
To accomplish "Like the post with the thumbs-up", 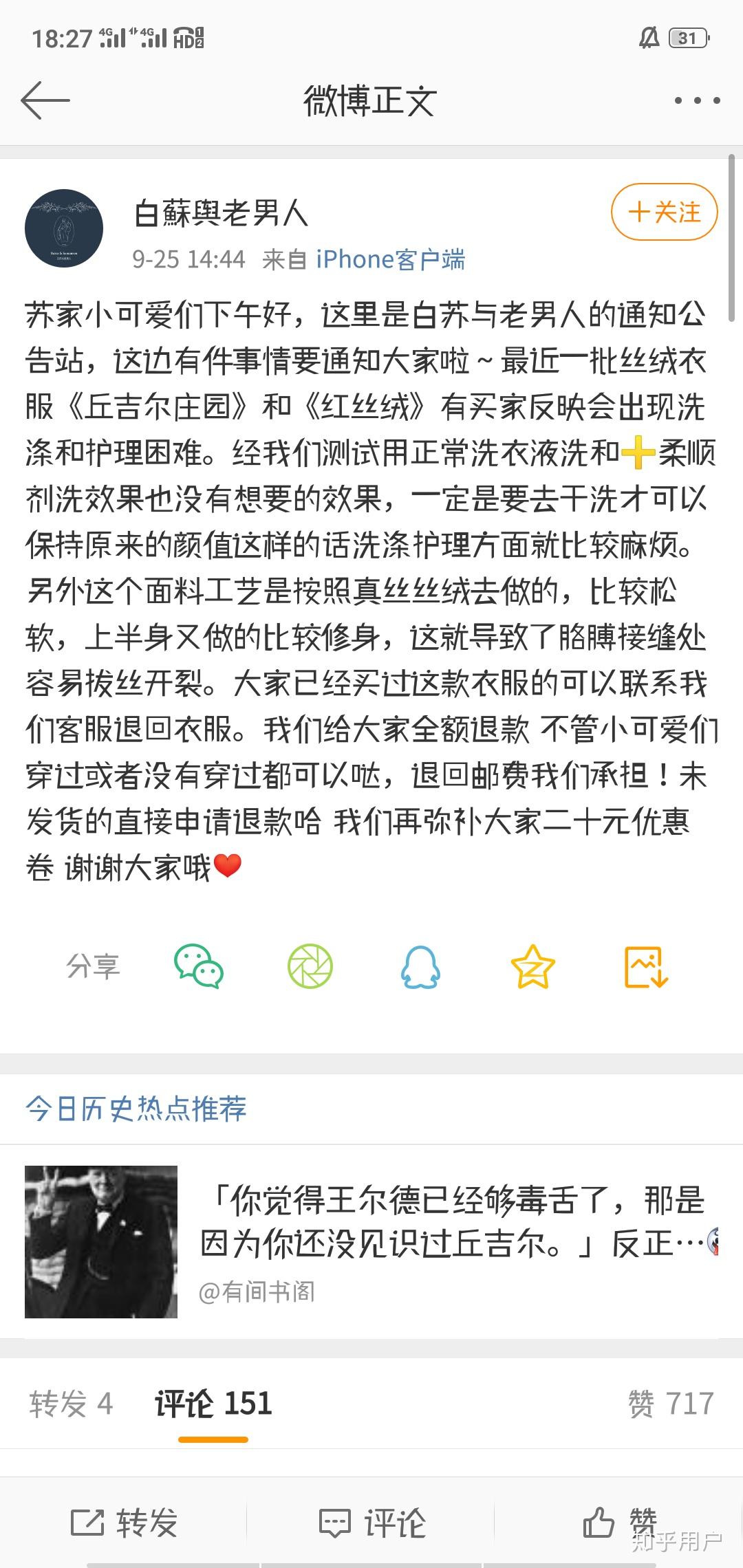I will [x=618, y=1521].
